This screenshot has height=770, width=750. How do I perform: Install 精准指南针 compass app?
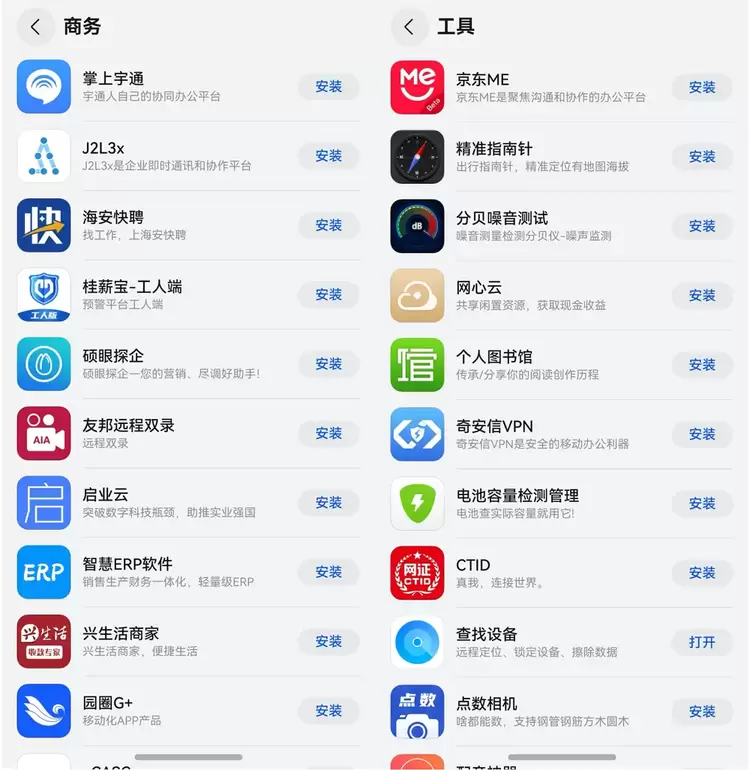(x=702, y=157)
